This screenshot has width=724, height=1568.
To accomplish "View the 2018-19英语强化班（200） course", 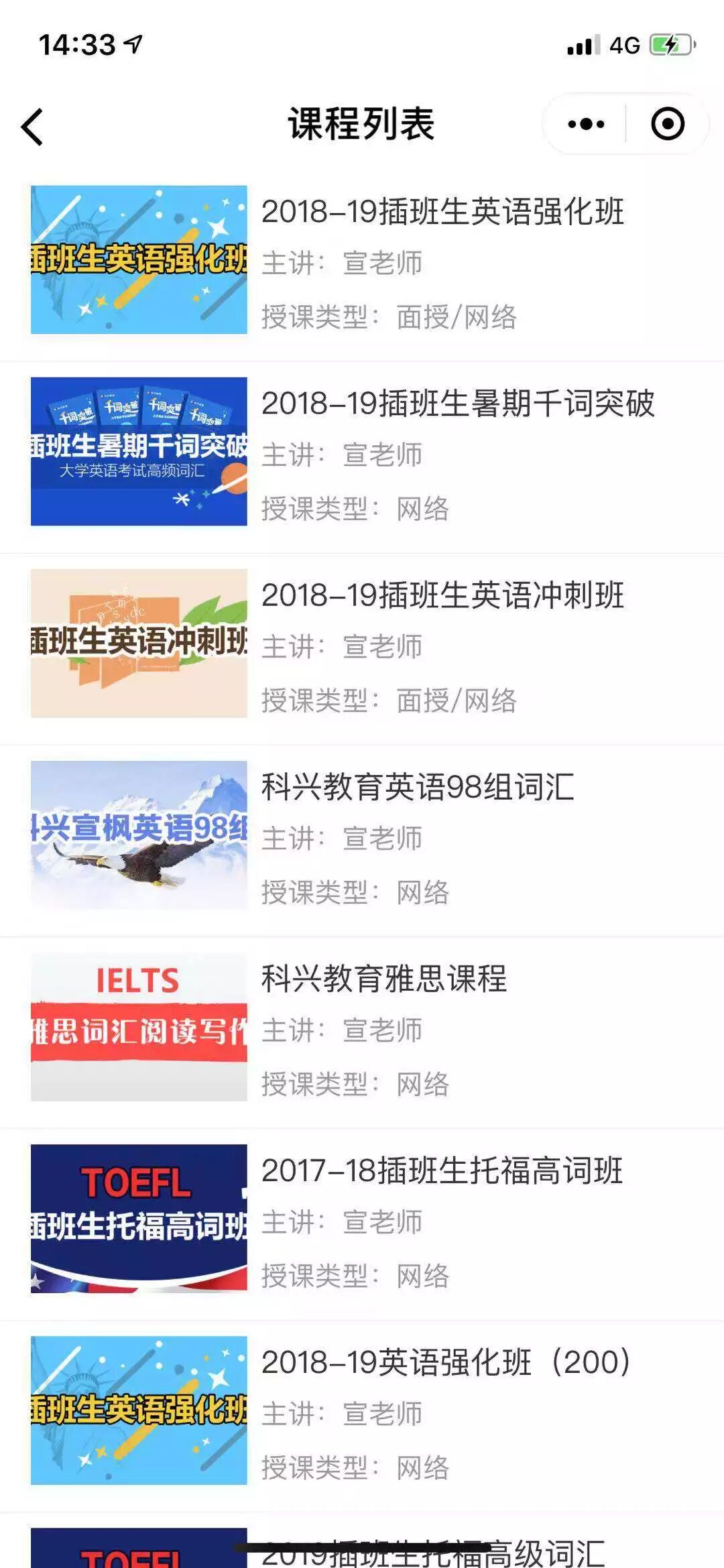I will click(x=446, y=1363).
